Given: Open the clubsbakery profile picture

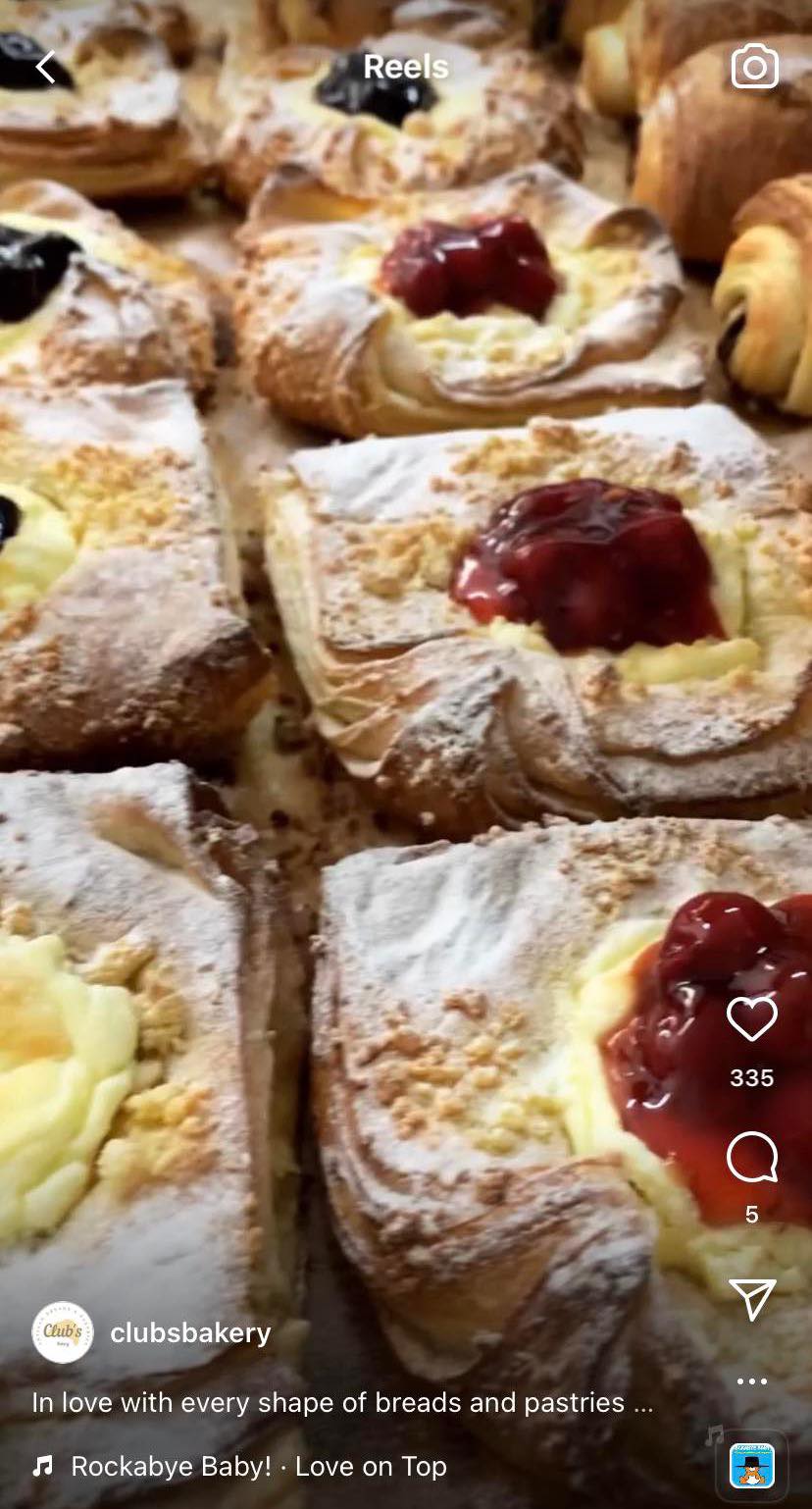Looking at the screenshot, I should click(x=63, y=1332).
